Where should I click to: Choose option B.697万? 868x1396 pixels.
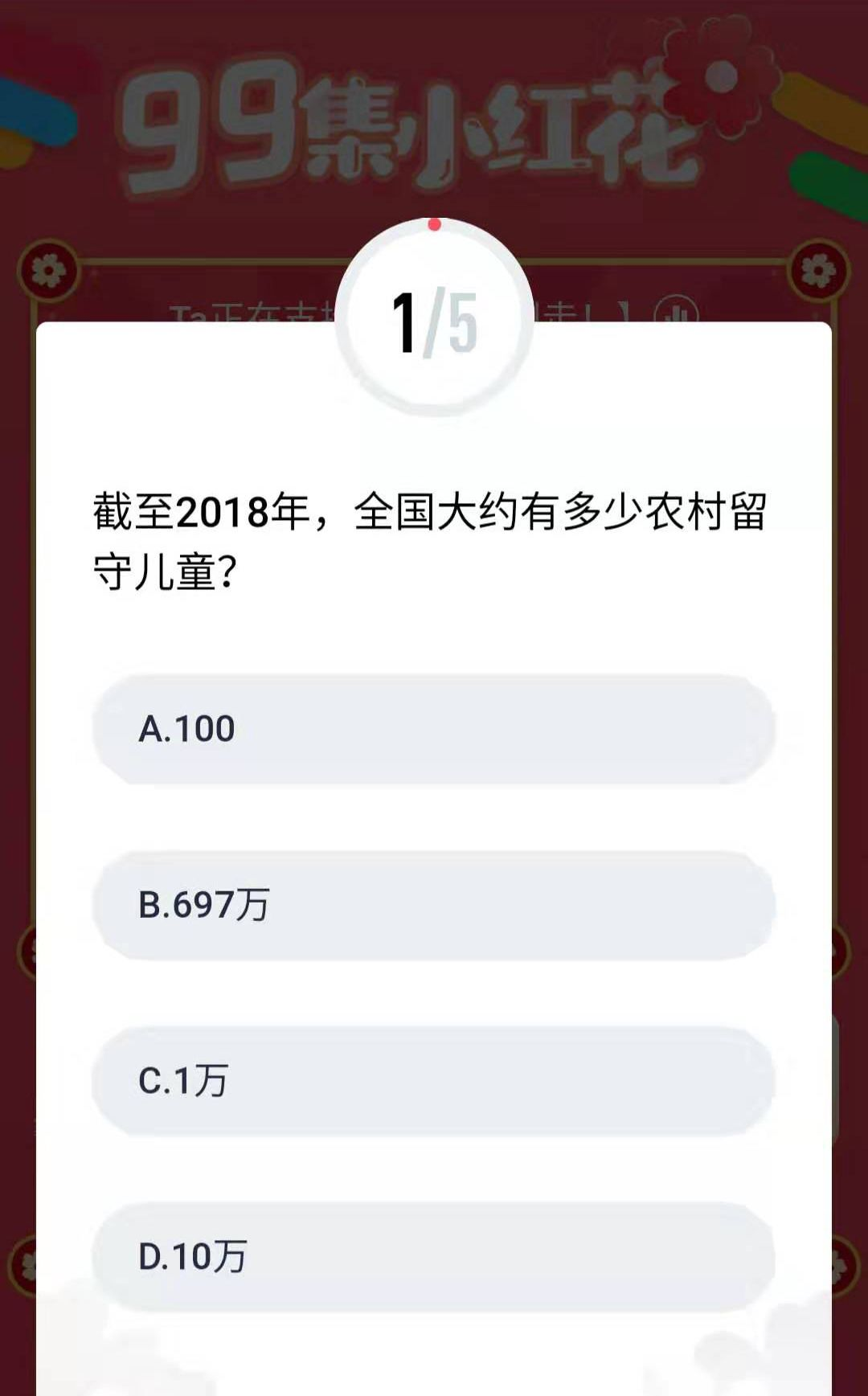[x=434, y=905]
